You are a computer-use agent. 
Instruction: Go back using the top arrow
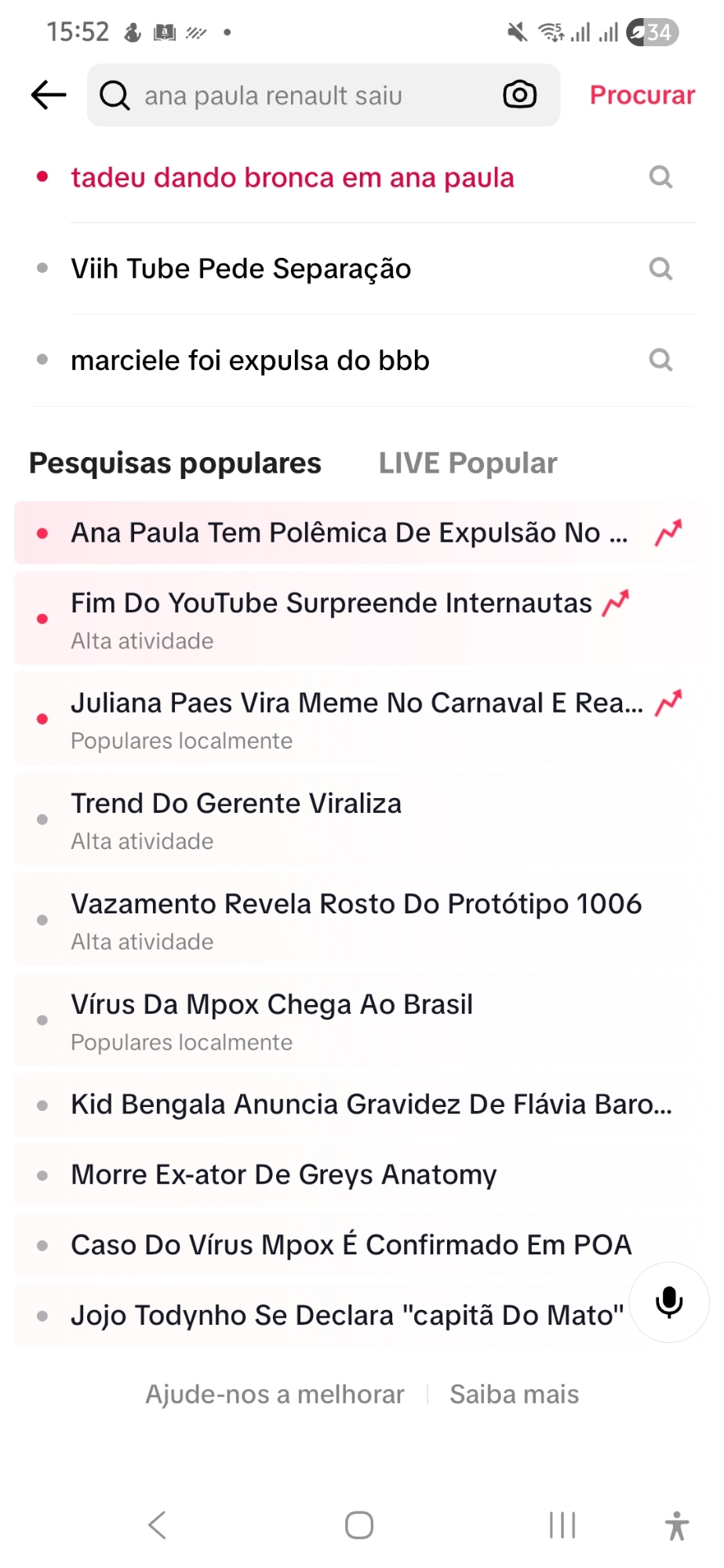[x=49, y=95]
